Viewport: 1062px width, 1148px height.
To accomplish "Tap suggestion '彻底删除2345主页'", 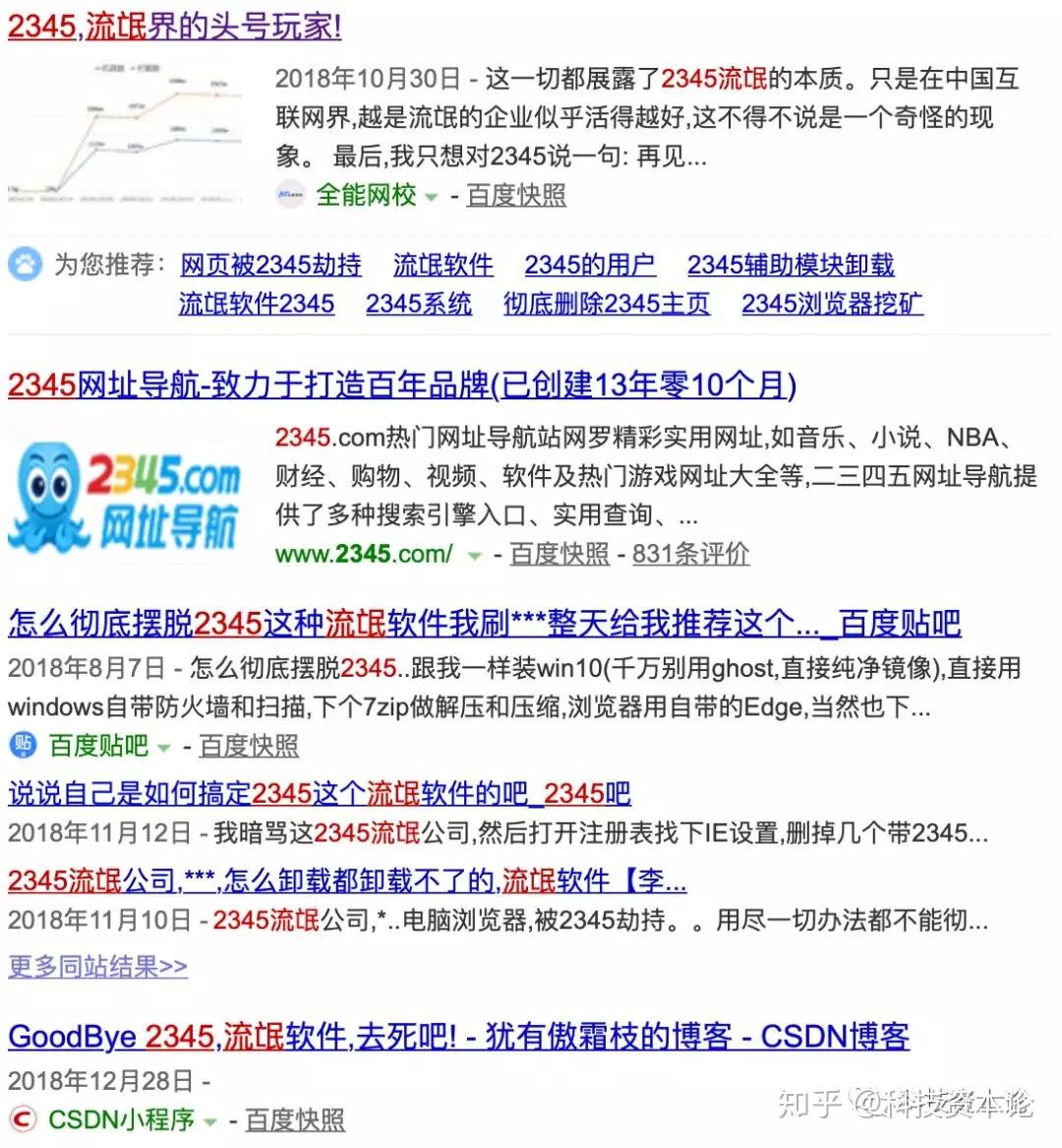I will point(606,303).
